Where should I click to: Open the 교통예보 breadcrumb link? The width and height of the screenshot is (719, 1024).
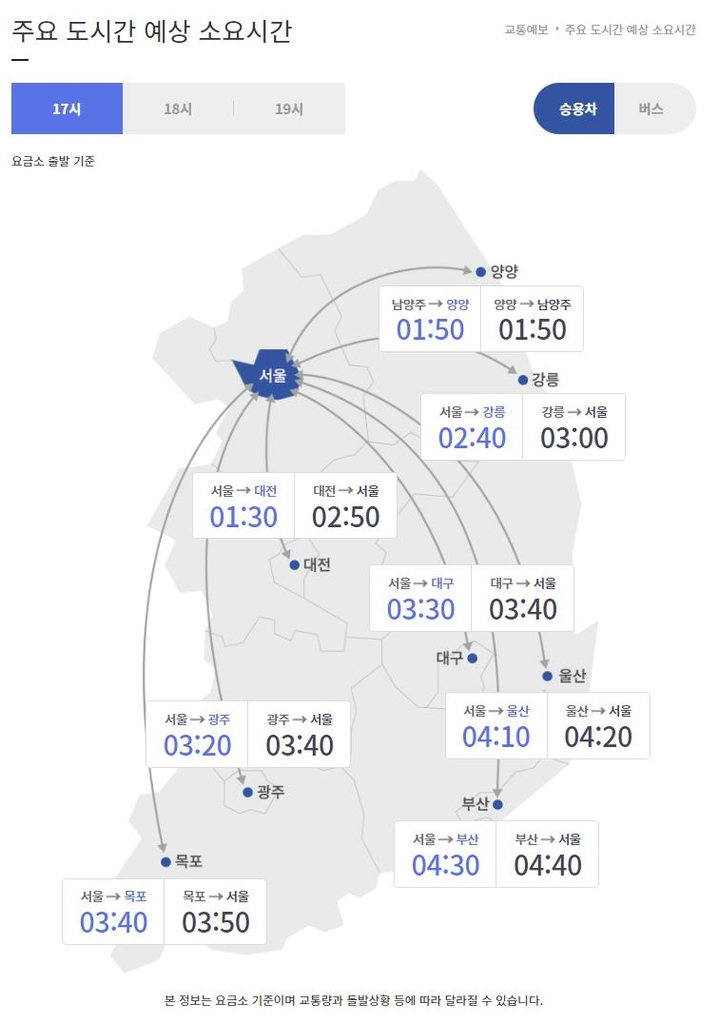(x=526, y=30)
